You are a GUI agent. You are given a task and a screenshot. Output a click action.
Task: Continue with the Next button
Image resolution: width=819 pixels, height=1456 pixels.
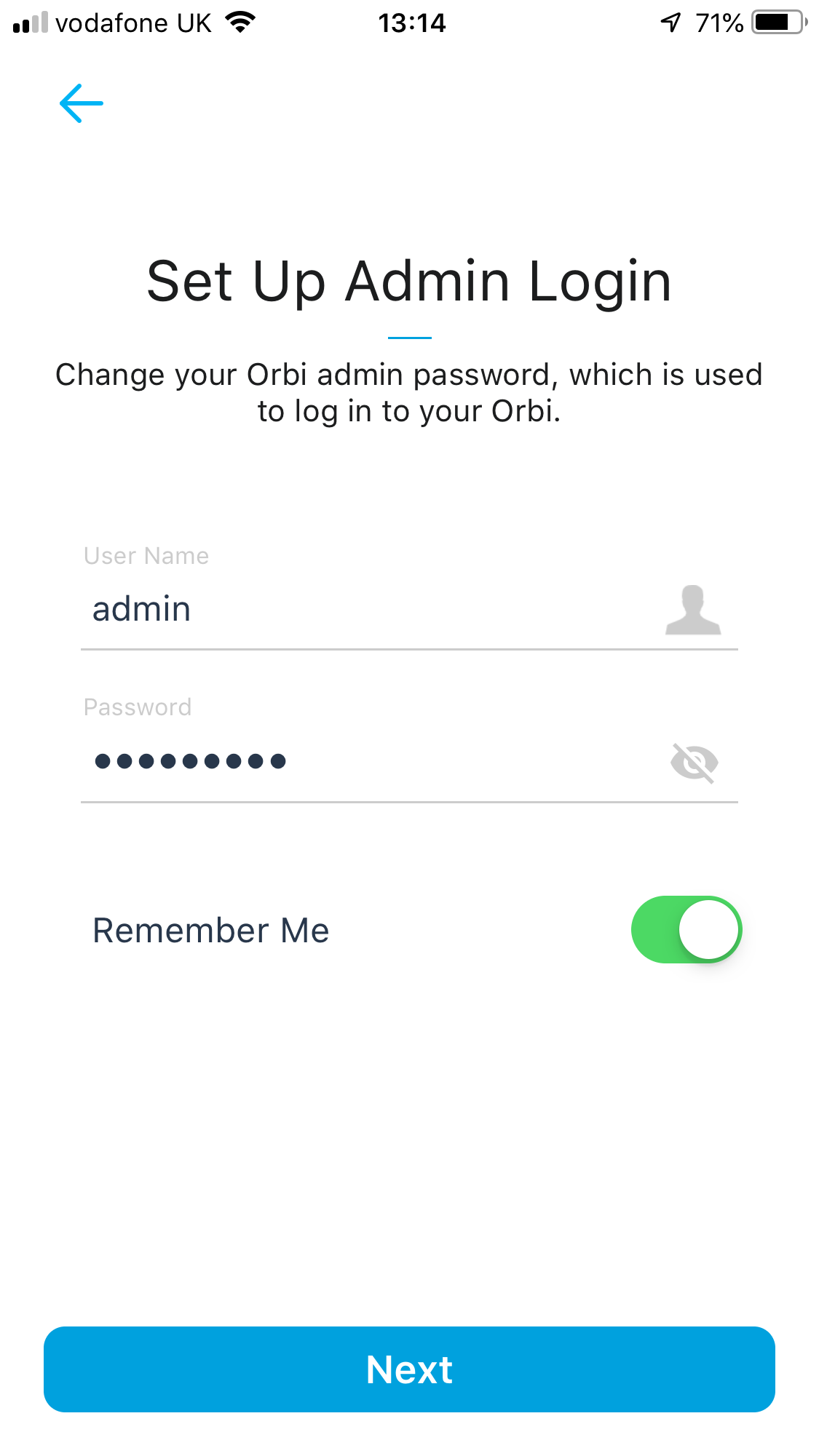click(409, 1369)
